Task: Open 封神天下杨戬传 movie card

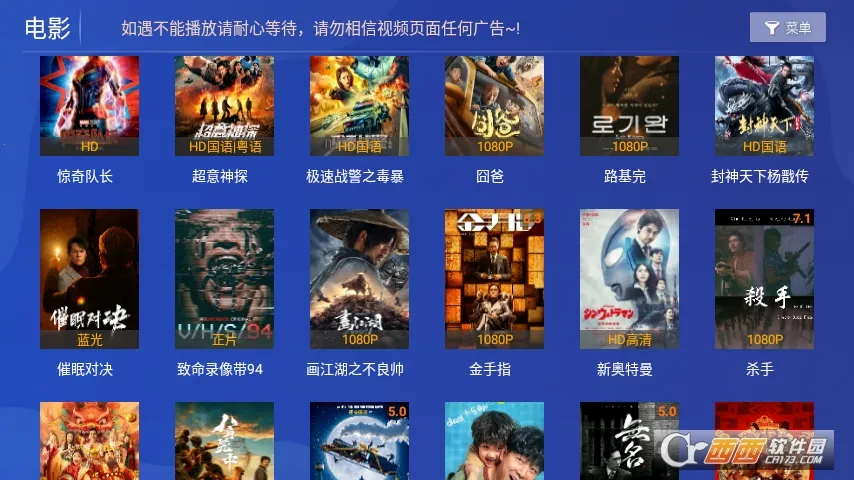Action: (764, 106)
